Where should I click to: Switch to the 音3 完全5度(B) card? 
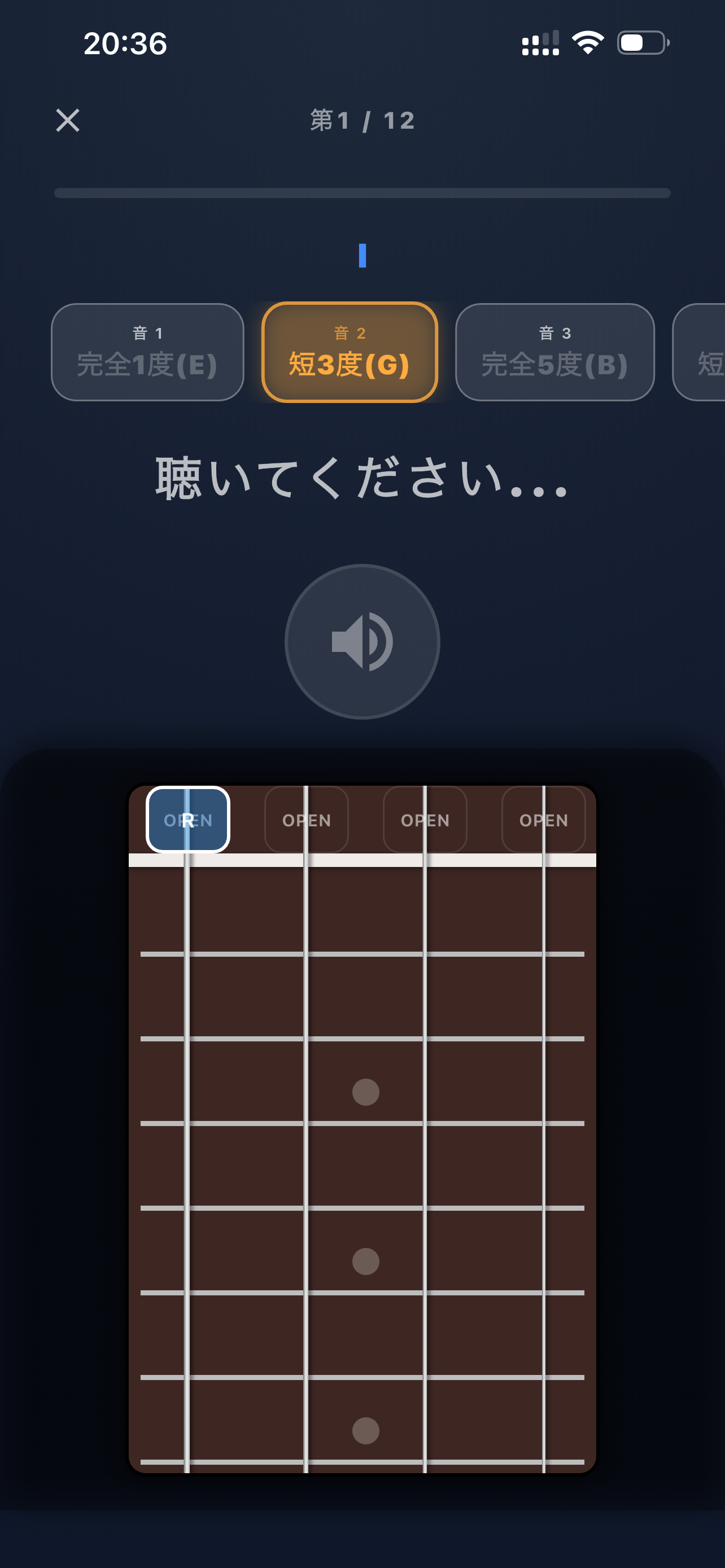554,352
